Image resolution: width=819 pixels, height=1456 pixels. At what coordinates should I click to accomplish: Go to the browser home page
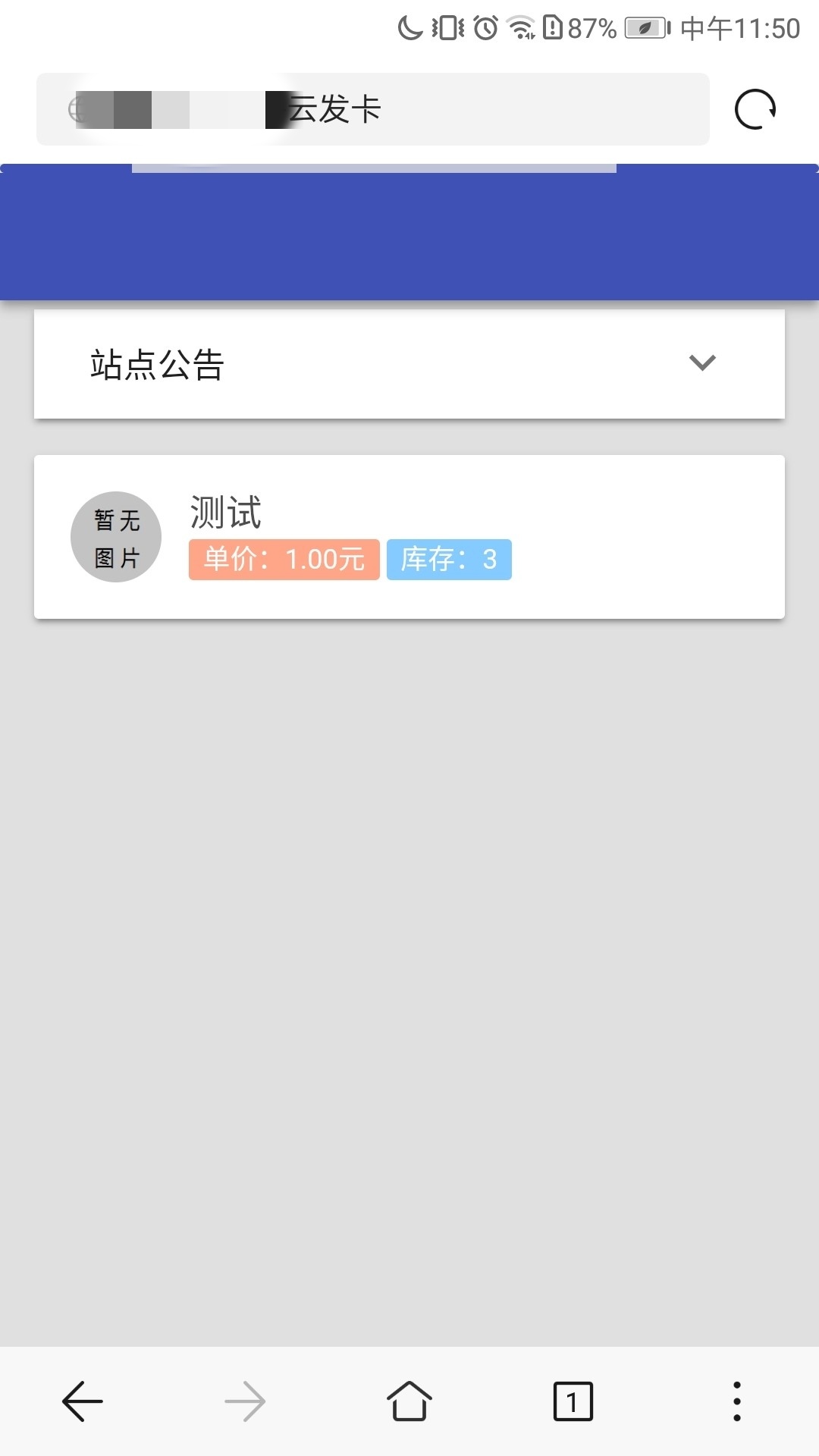[x=409, y=1401]
